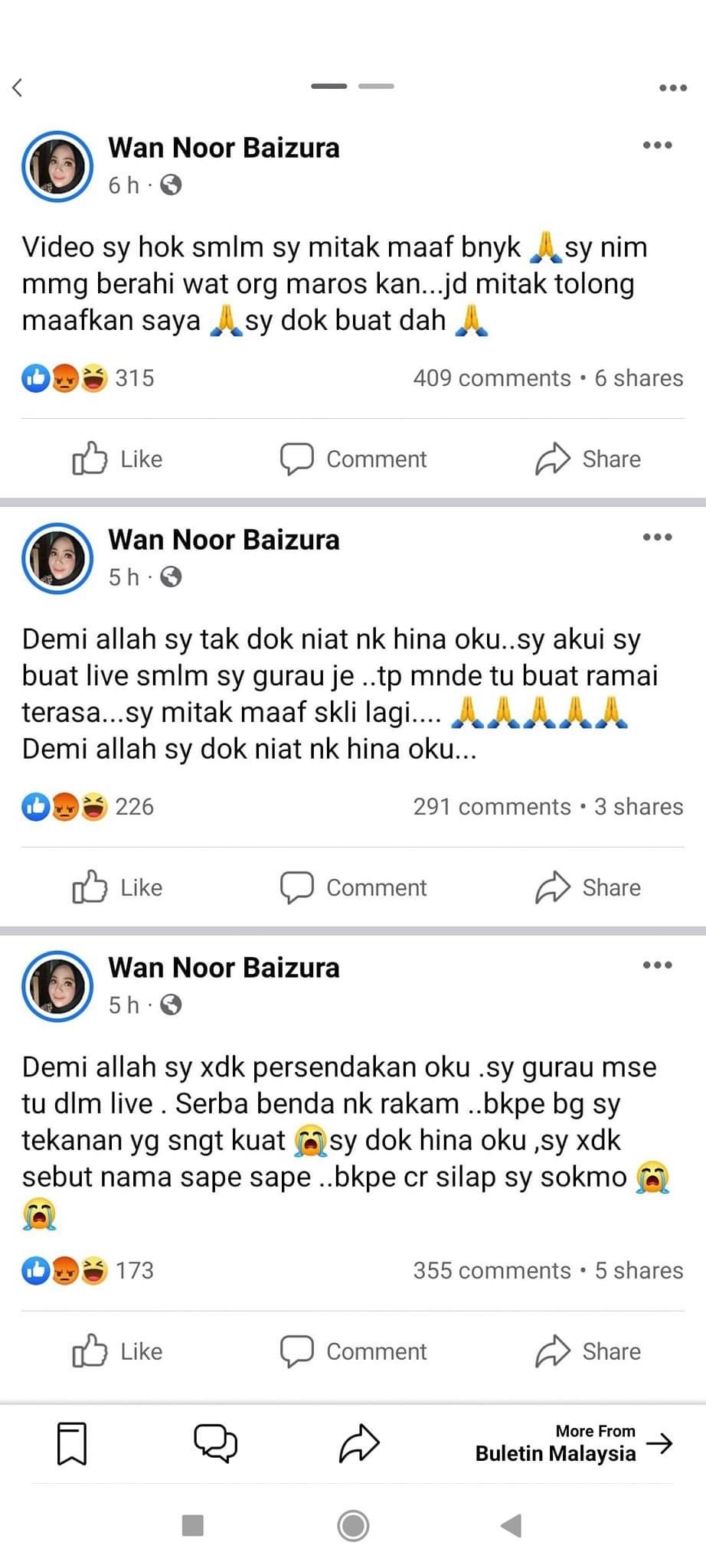
Task: Save this article with the bookmark icon
Action: 72,1443
